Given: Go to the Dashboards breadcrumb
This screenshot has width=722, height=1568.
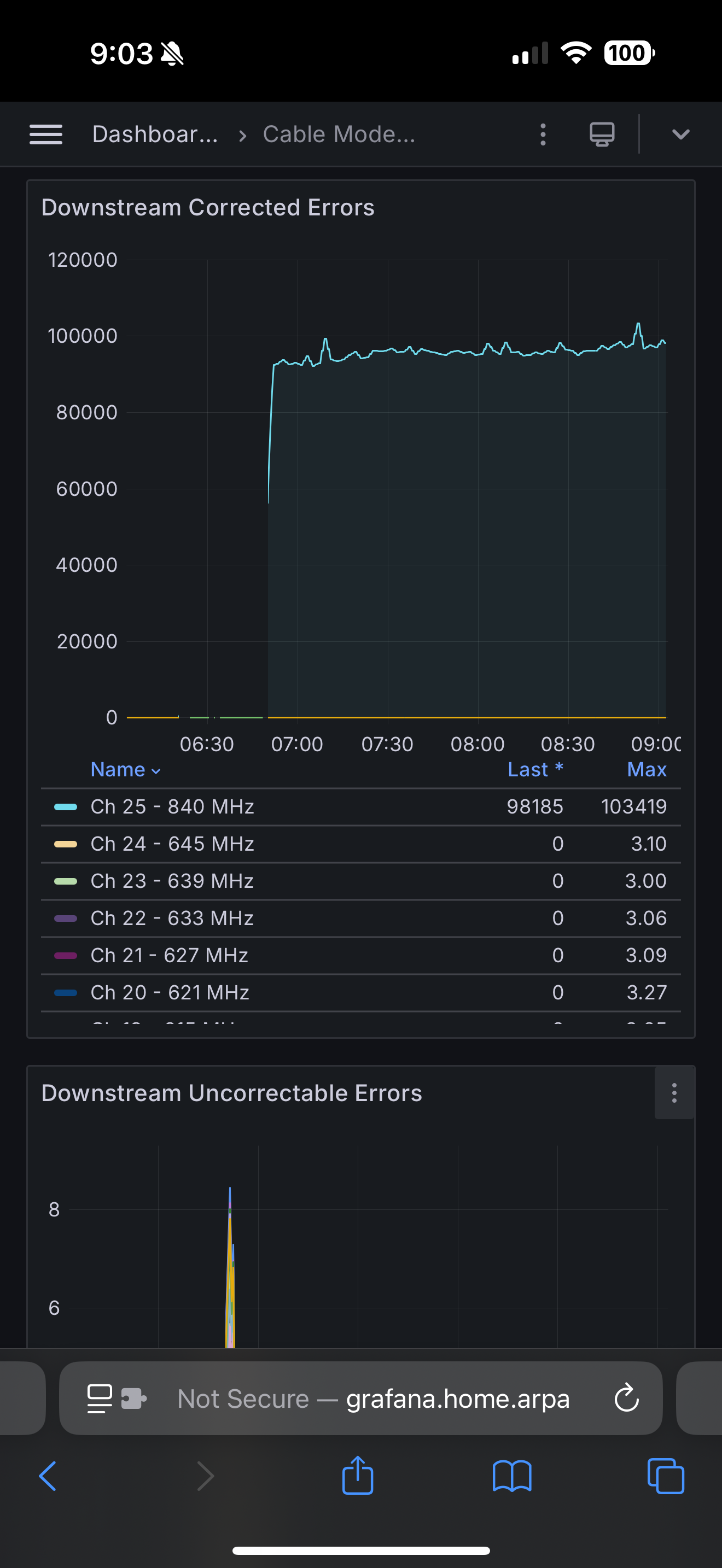Looking at the screenshot, I should point(155,134).
